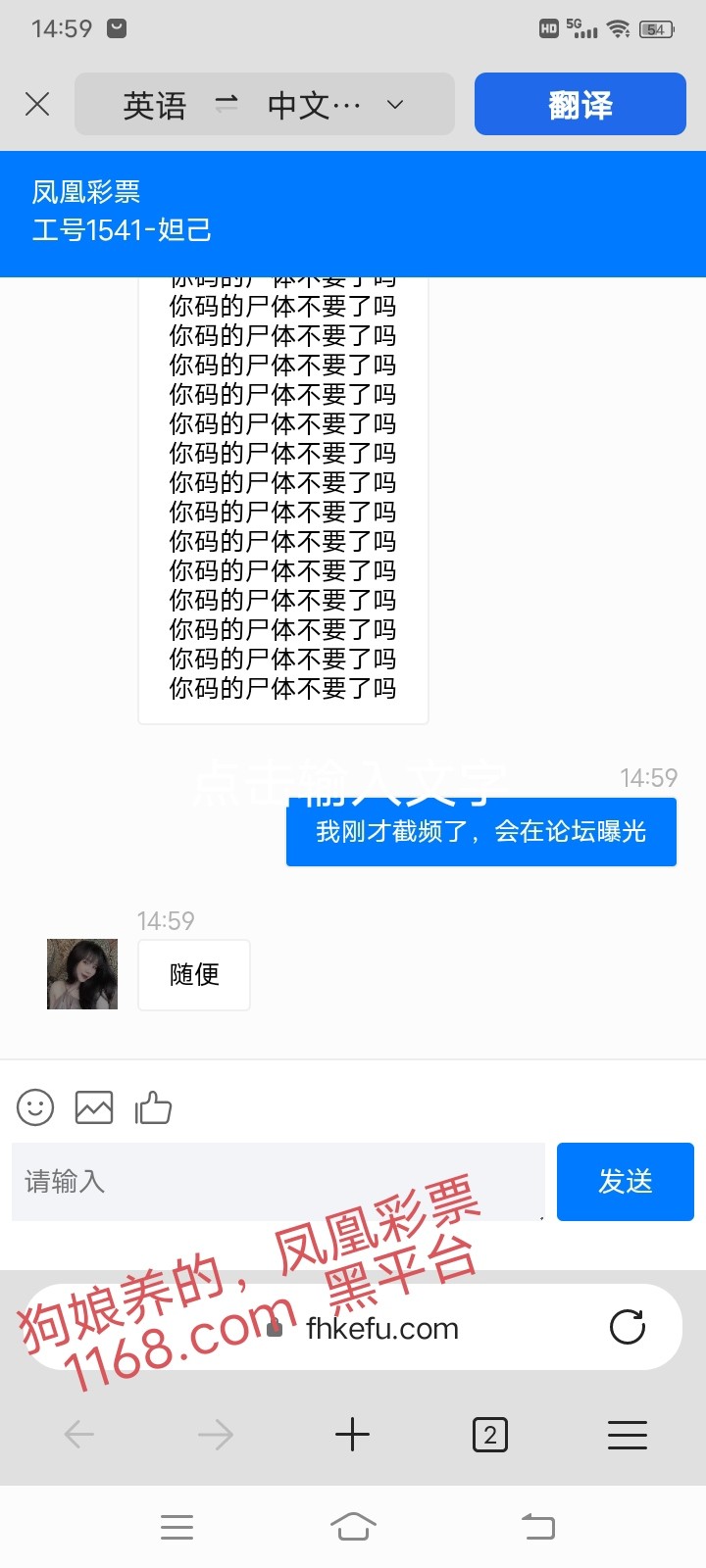
Task: Open the browser menu
Action: click(628, 1435)
